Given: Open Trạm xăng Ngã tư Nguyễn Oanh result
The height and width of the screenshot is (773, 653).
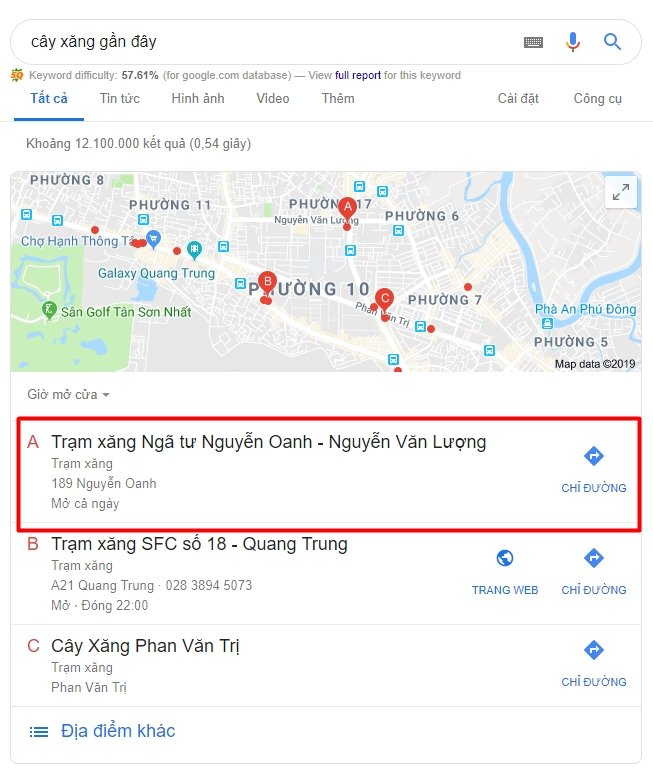Looking at the screenshot, I should pyautogui.click(x=268, y=442).
